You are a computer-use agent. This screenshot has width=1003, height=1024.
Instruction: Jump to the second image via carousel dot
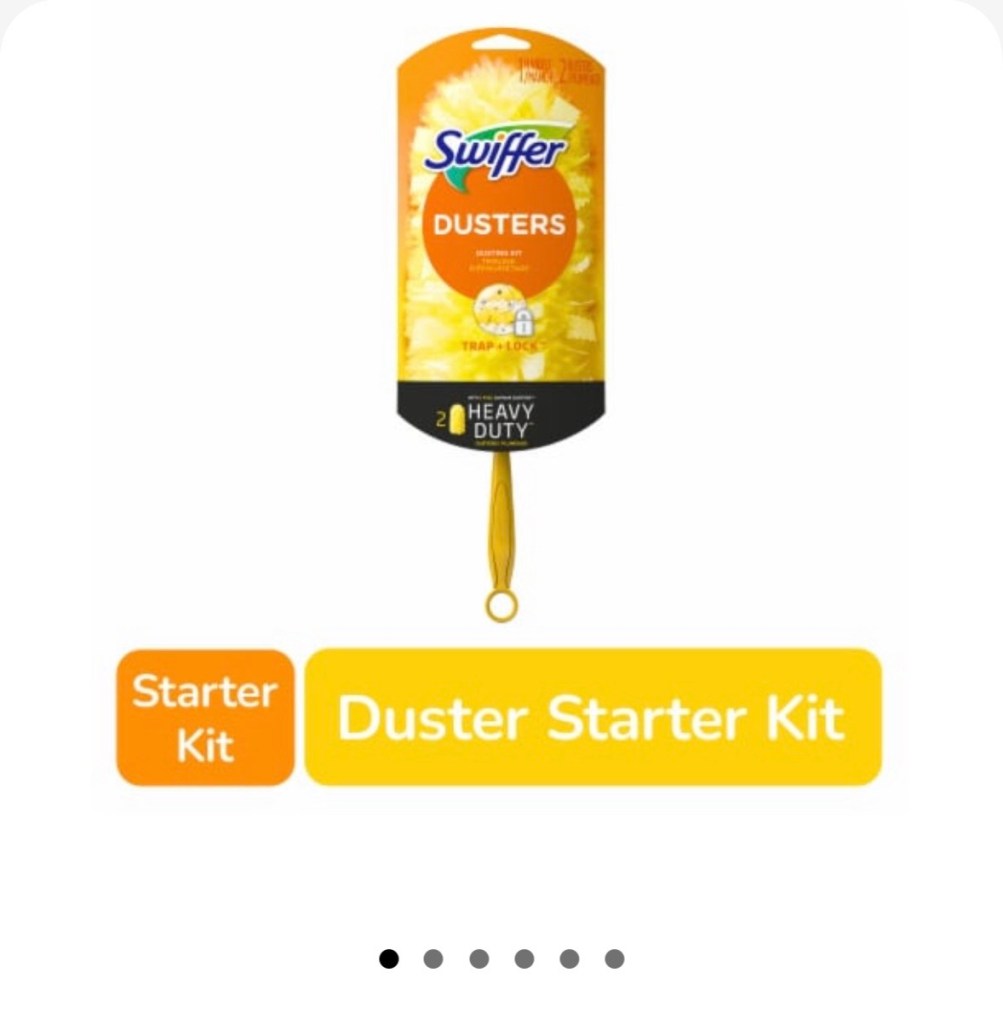point(433,959)
